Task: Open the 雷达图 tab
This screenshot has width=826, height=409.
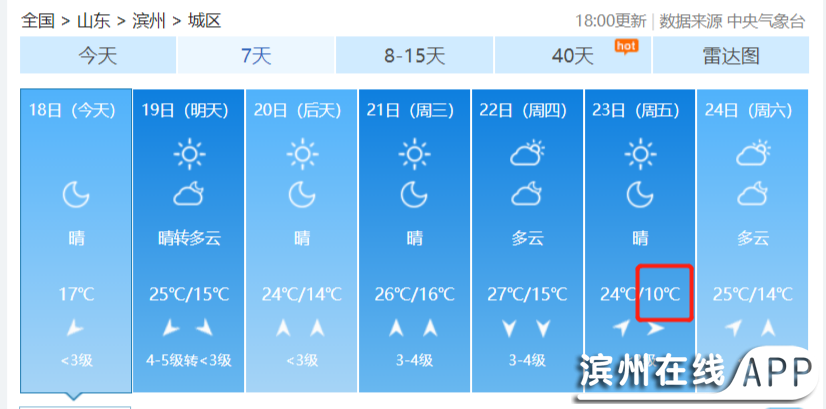Action: 731,56
